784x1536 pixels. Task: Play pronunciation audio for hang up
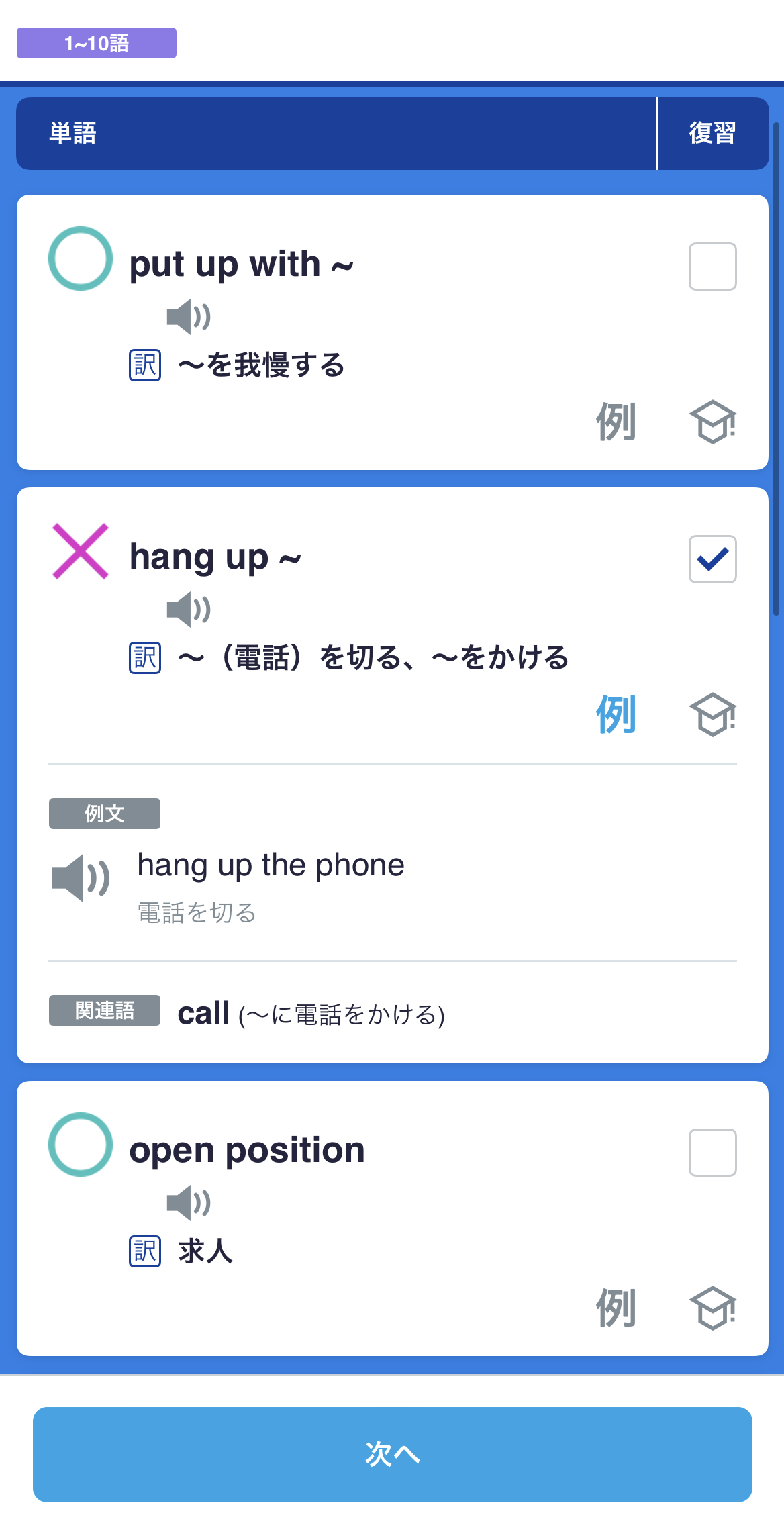coord(189,610)
